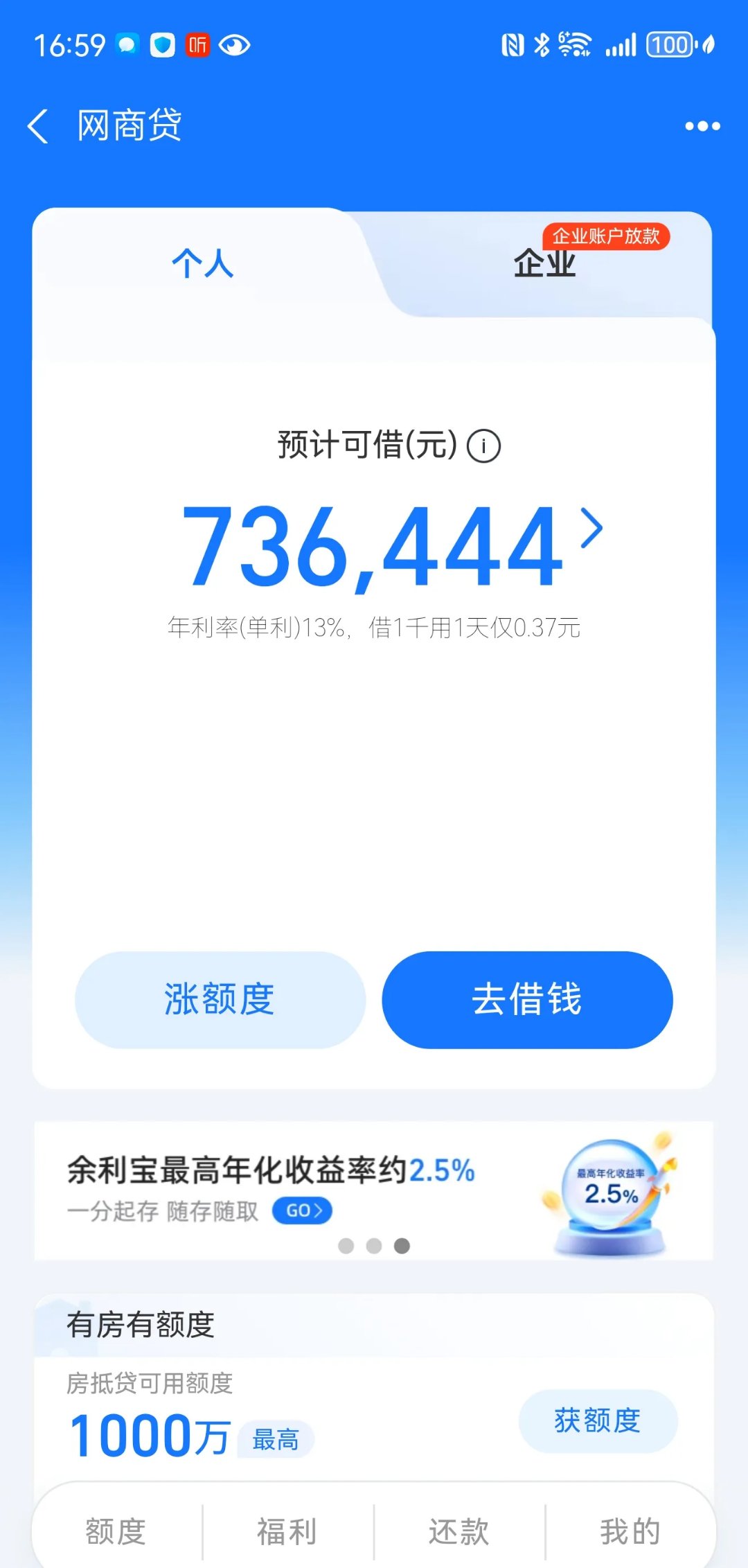Tap the 涨额度 button

[x=220, y=999]
